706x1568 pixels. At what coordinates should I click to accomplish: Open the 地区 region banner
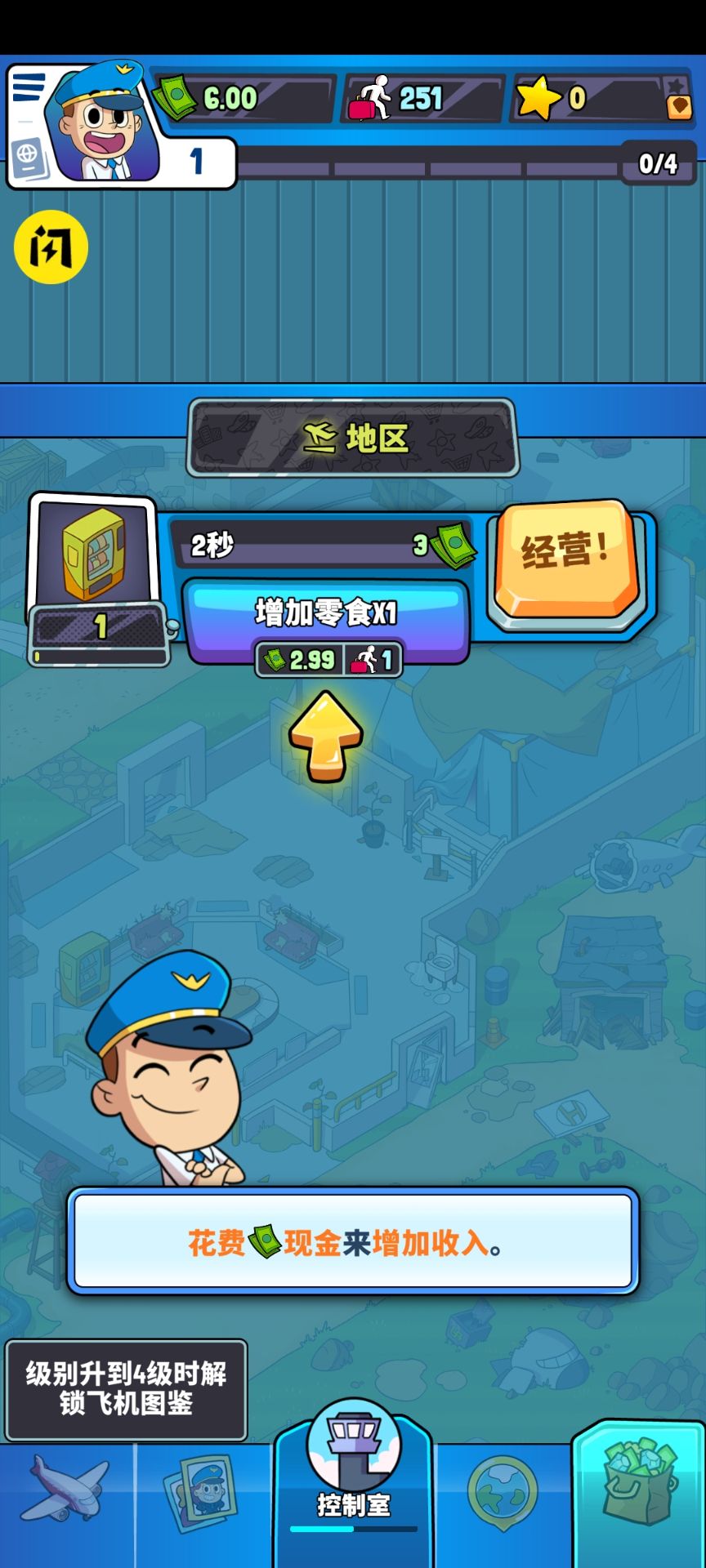click(353, 438)
